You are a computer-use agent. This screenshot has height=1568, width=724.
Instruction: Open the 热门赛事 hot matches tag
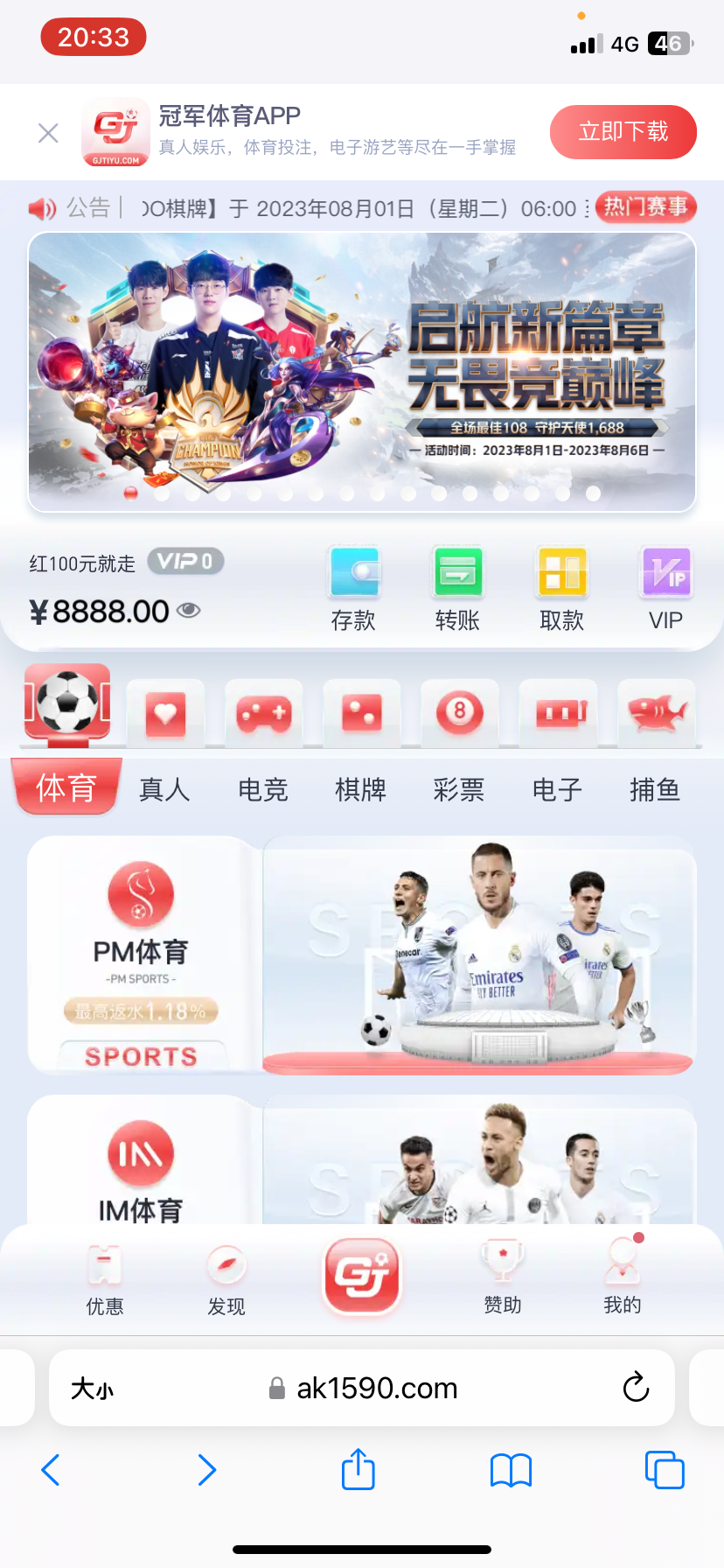(645, 207)
